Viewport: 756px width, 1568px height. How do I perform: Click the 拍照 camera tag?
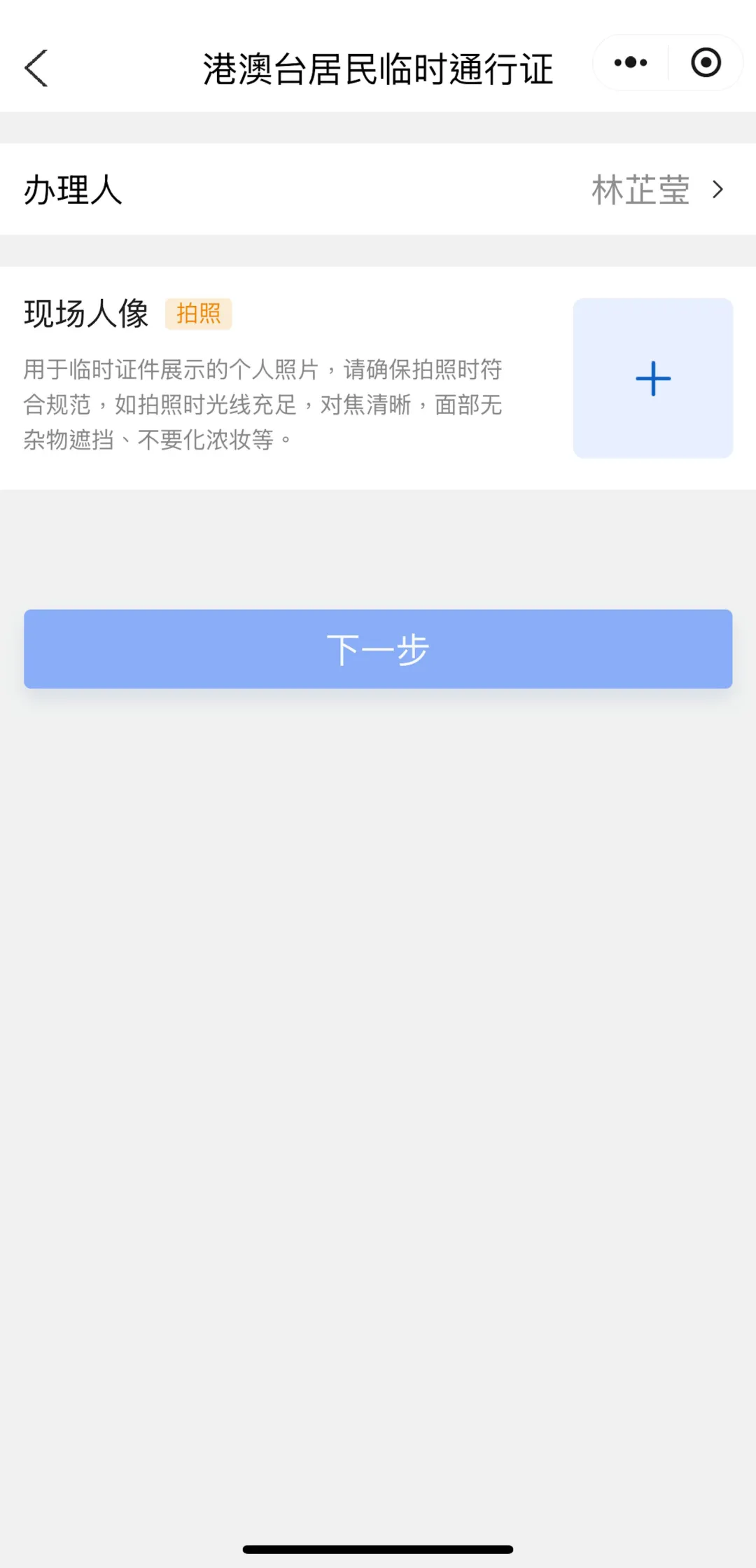coord(198,314)
